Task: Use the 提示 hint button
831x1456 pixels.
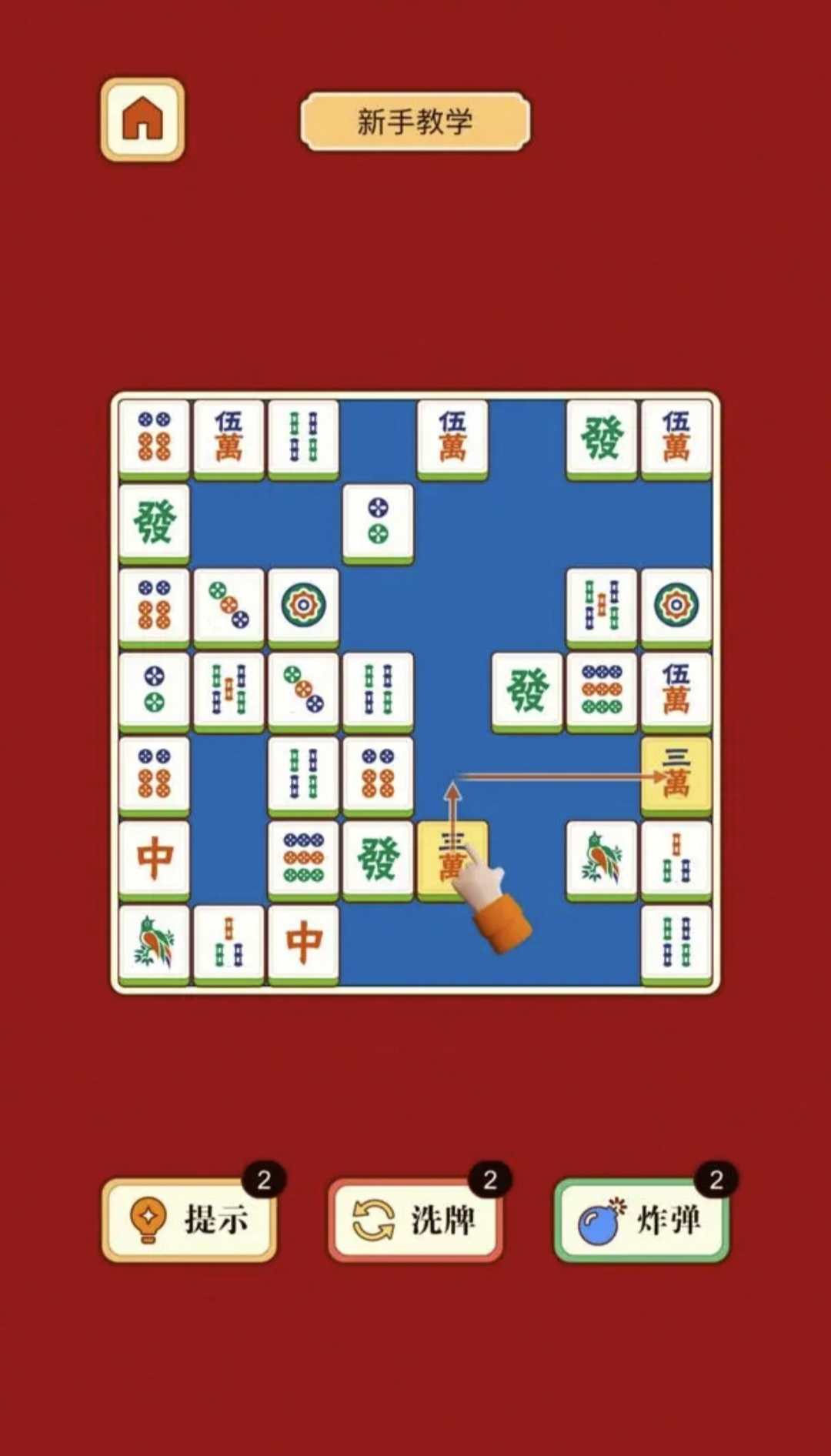Action: click(189, 1220)
